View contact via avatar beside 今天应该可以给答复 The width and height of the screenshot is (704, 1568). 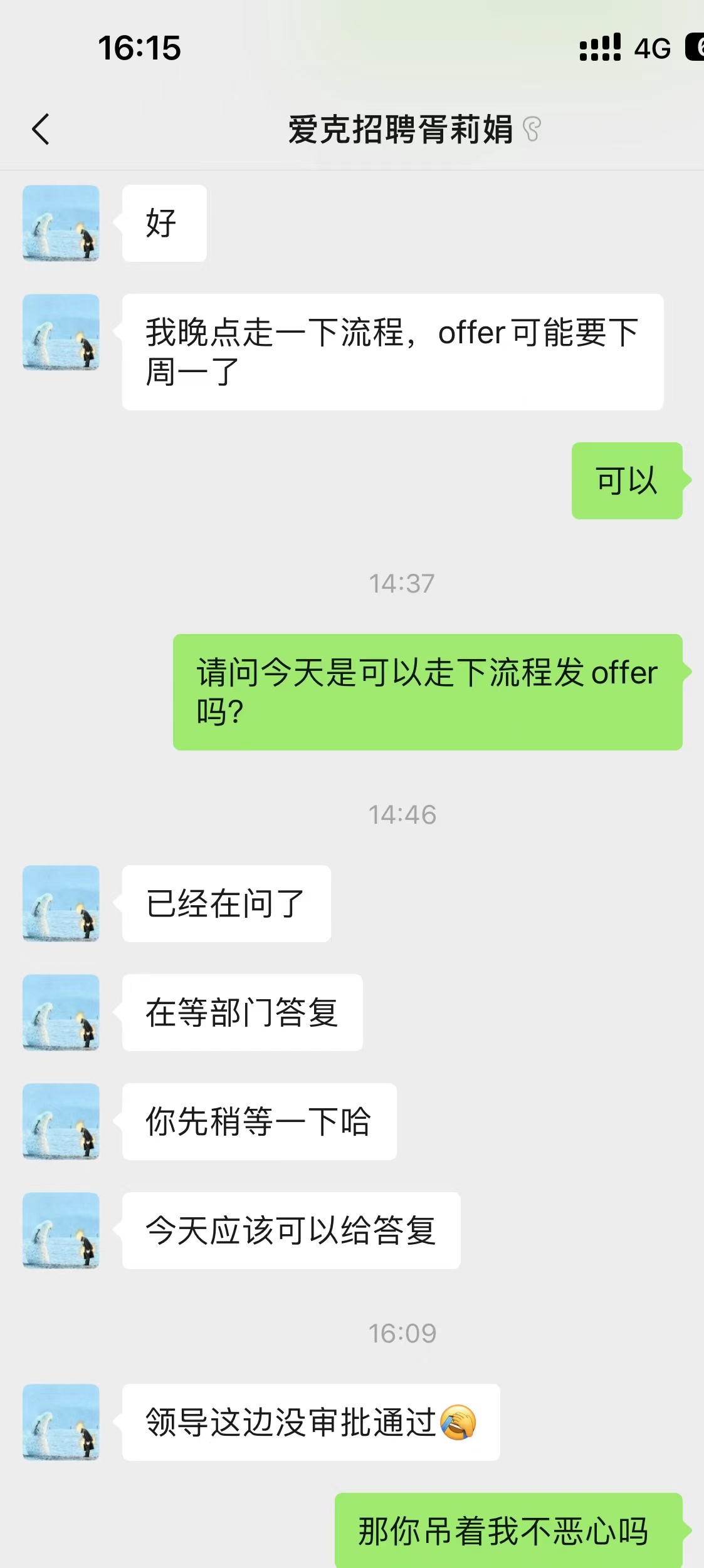pos(61,1230)
